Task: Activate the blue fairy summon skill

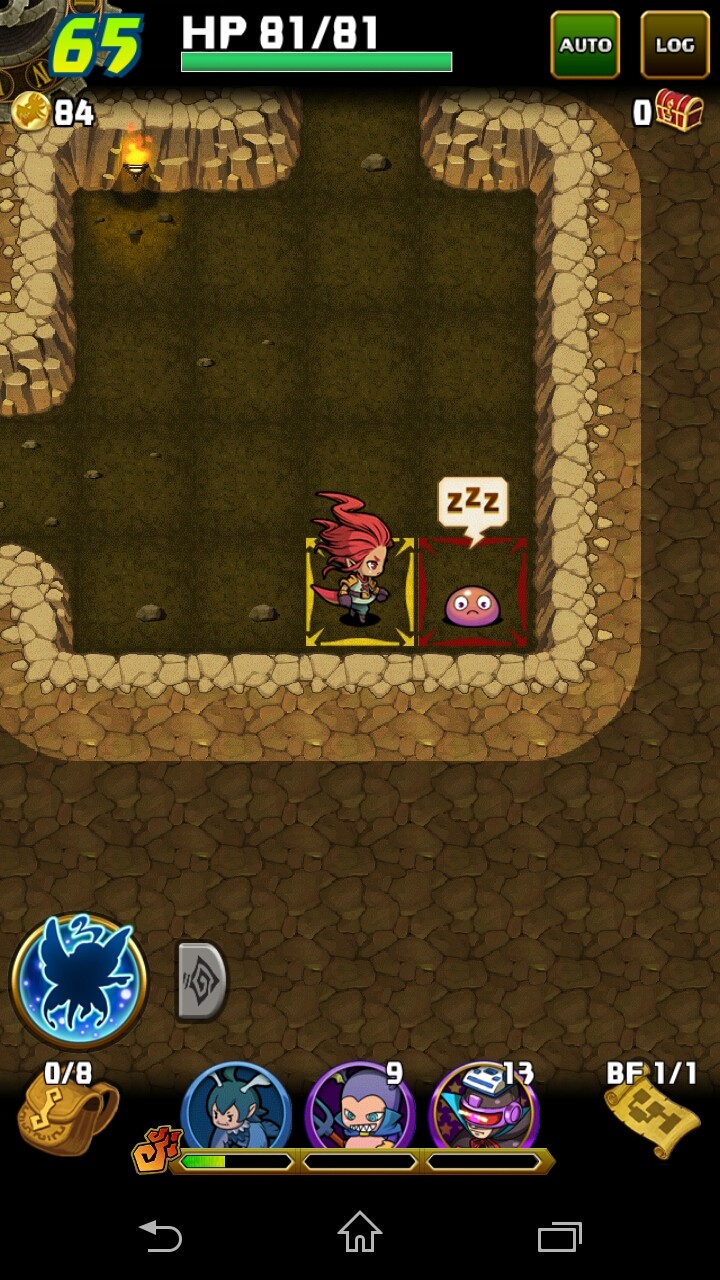Action: [79, 980]
